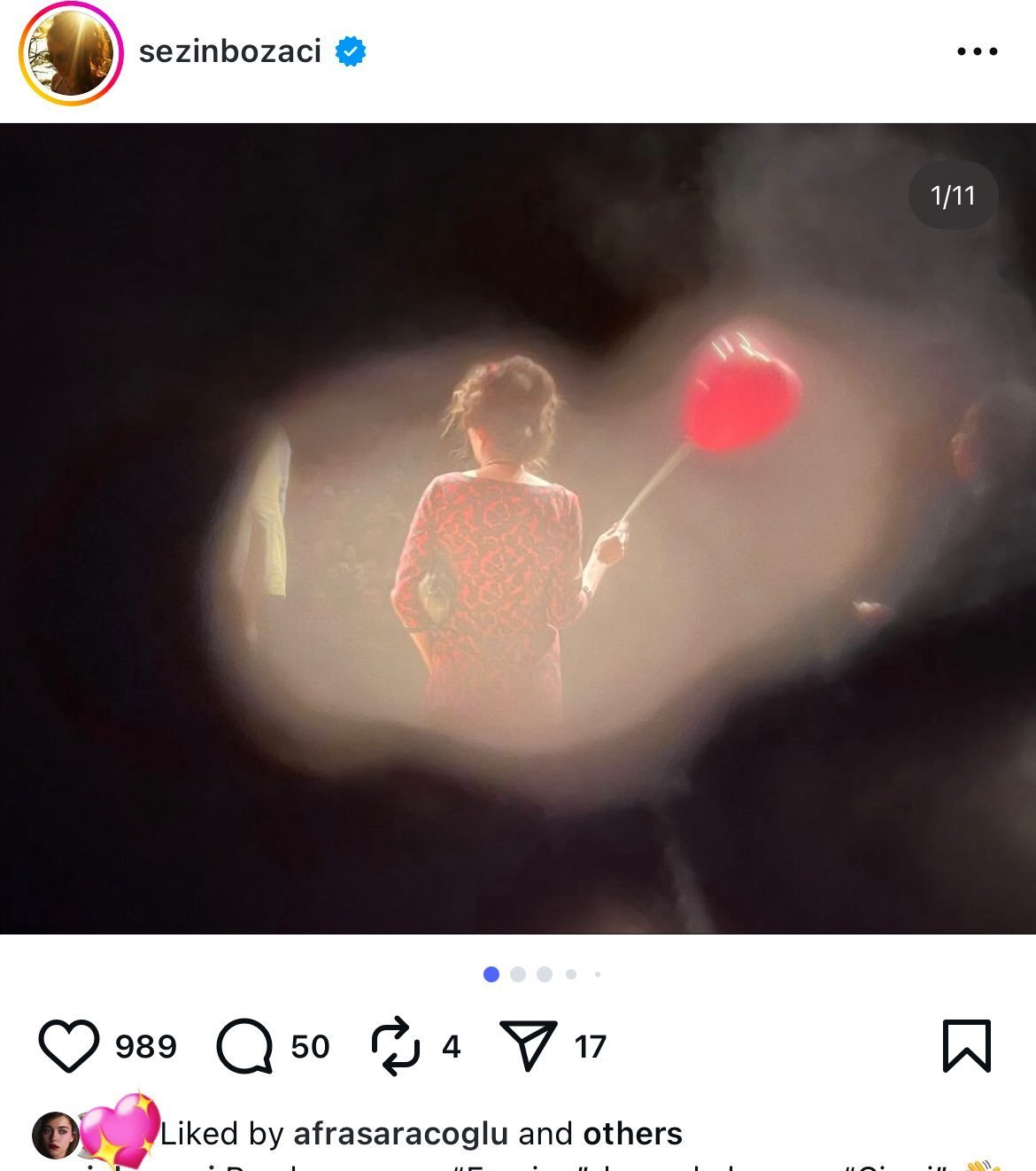View others who liked this post
This screenshot has height=1171, width=1036.
632,1134
